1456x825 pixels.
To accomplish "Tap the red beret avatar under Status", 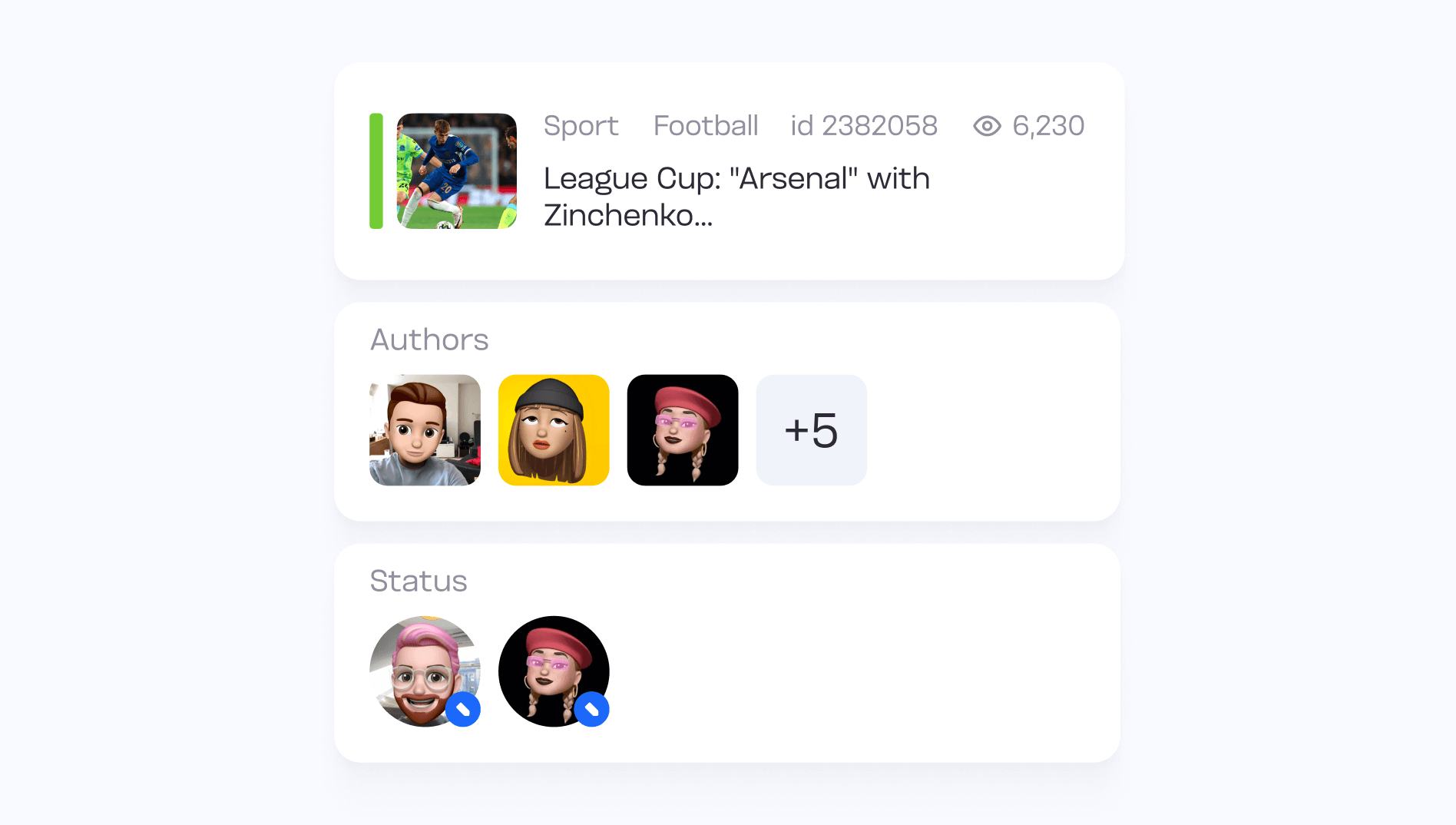I will 554,671.
